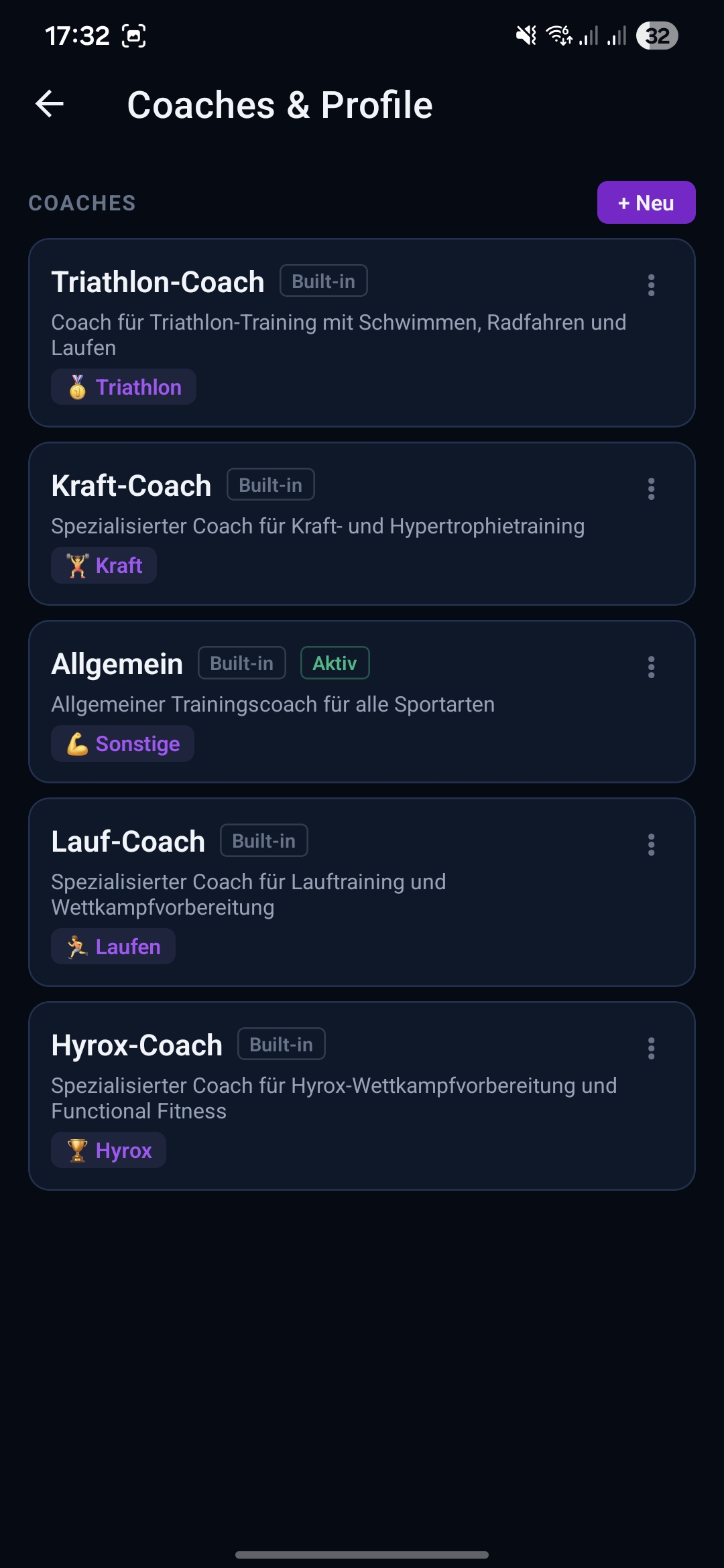
Task: Tap the runner icon on the Laufen tag
Action: point(76,946)
